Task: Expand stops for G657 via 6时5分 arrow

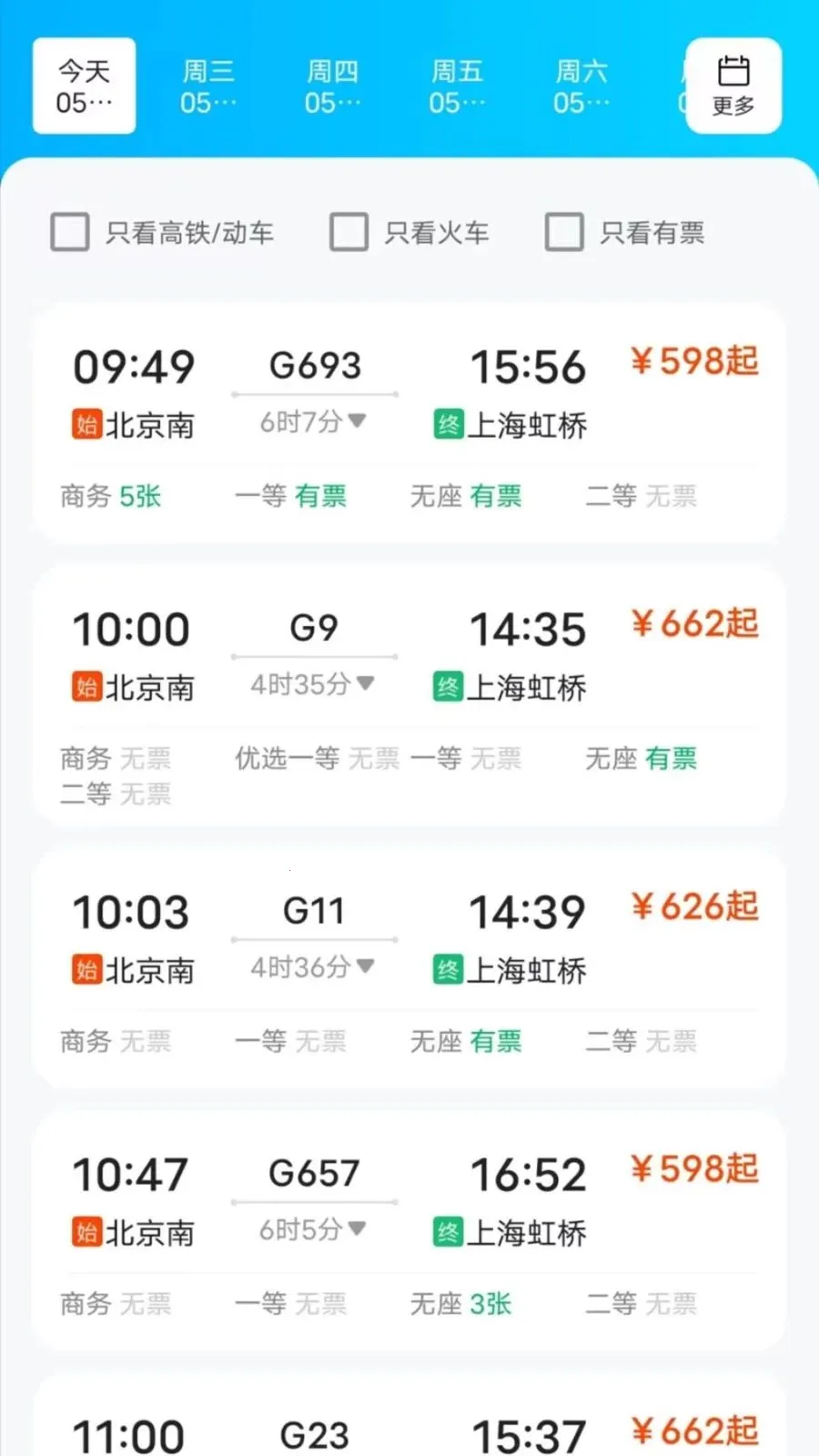Action: click(x=313, y=1229)
